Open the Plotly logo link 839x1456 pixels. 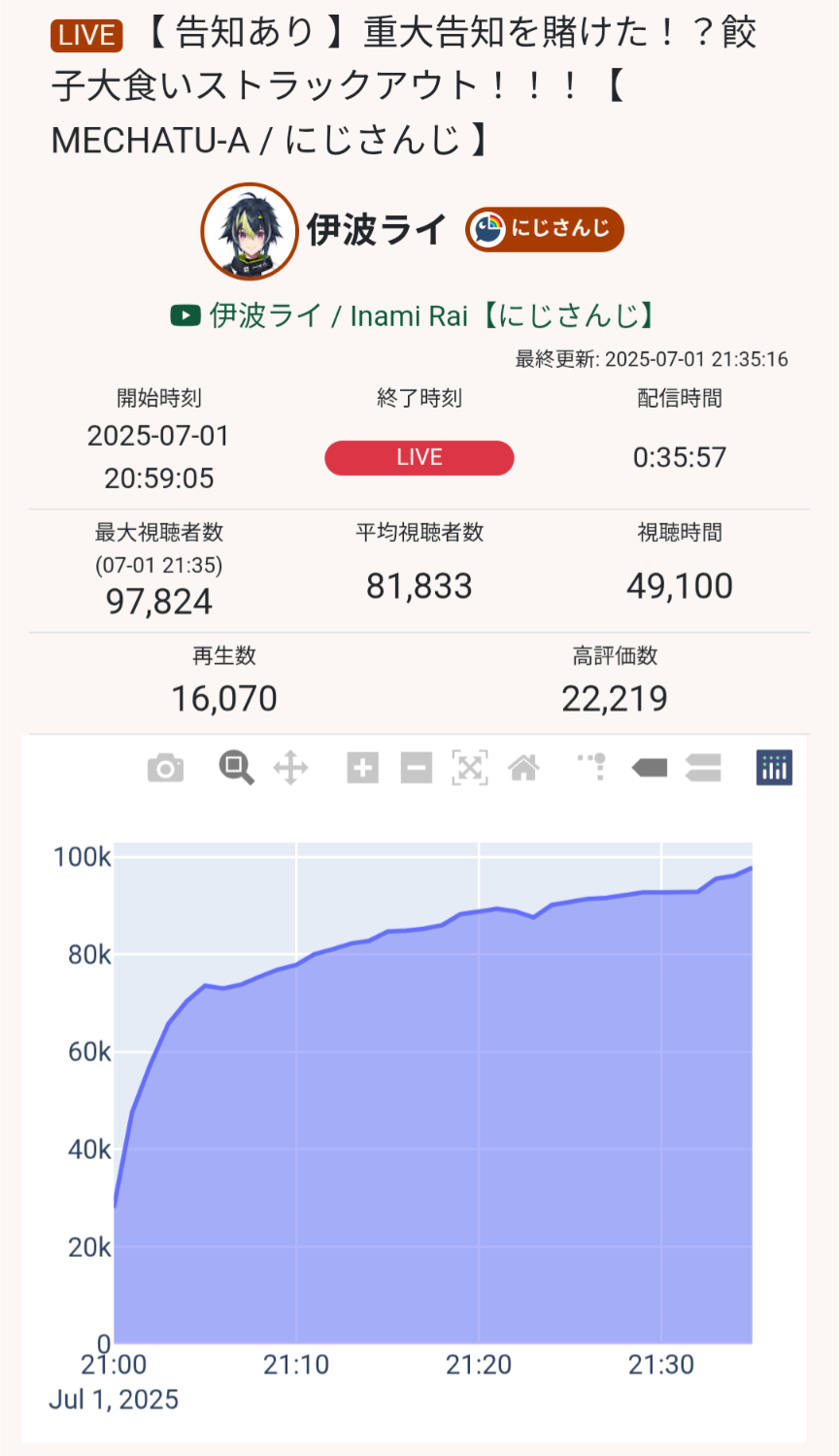(x=774, y=768)
